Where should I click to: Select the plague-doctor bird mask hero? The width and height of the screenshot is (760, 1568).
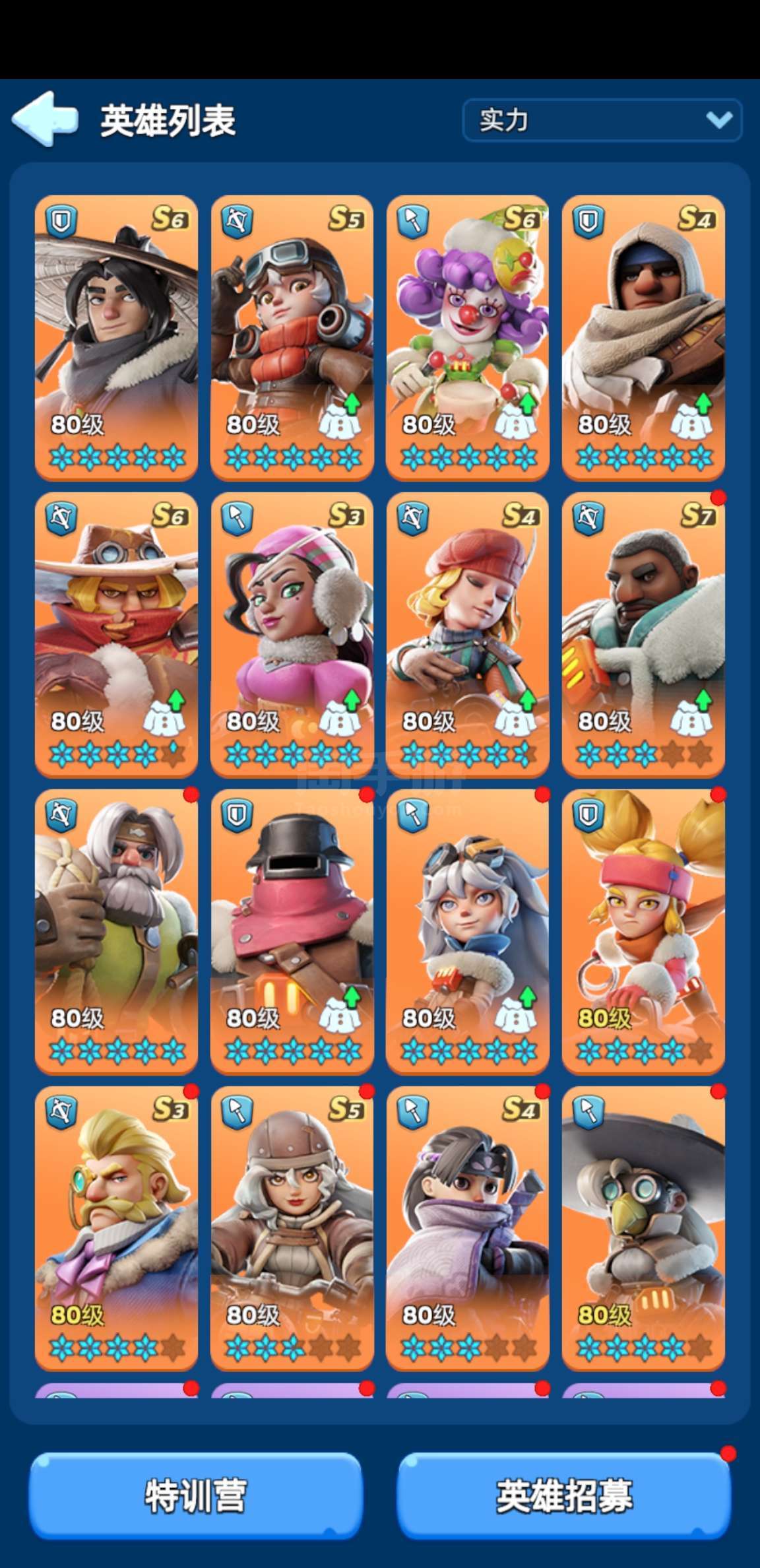click(x=643, y=1227)
